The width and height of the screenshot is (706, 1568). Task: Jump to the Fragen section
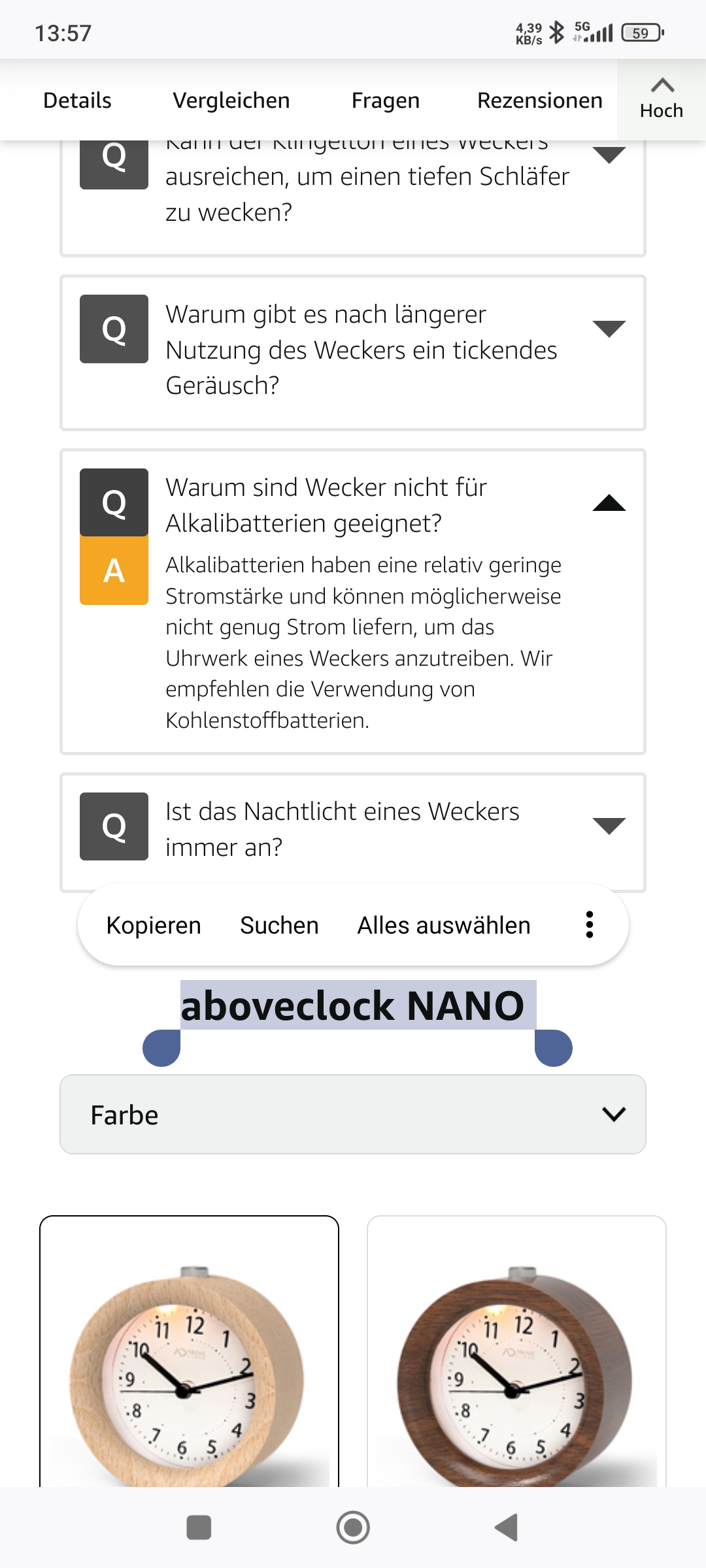click(386, 101)
